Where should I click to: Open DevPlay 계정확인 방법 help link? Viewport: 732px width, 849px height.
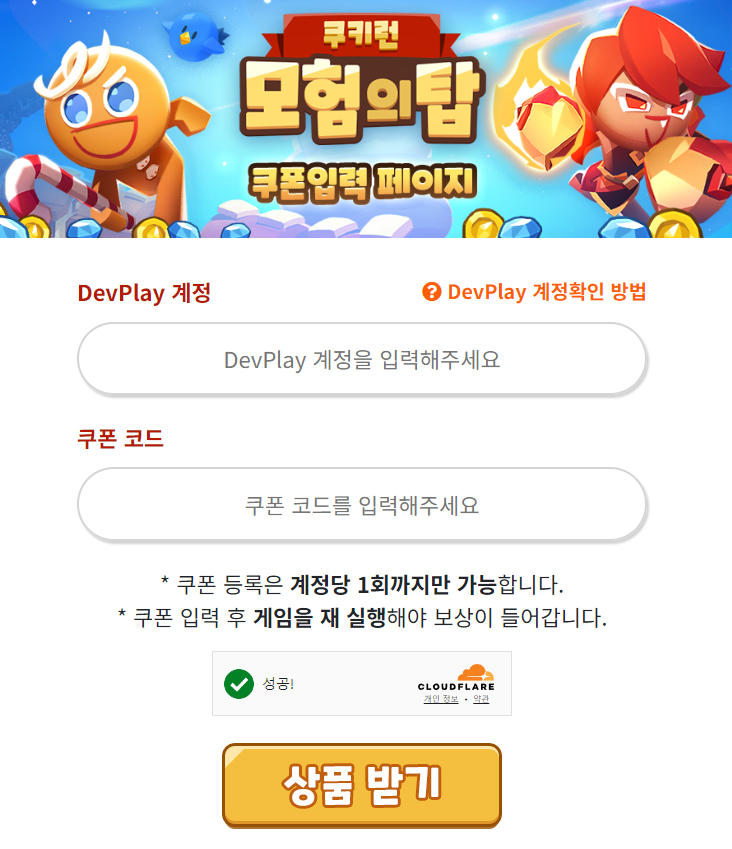point(535,292)
